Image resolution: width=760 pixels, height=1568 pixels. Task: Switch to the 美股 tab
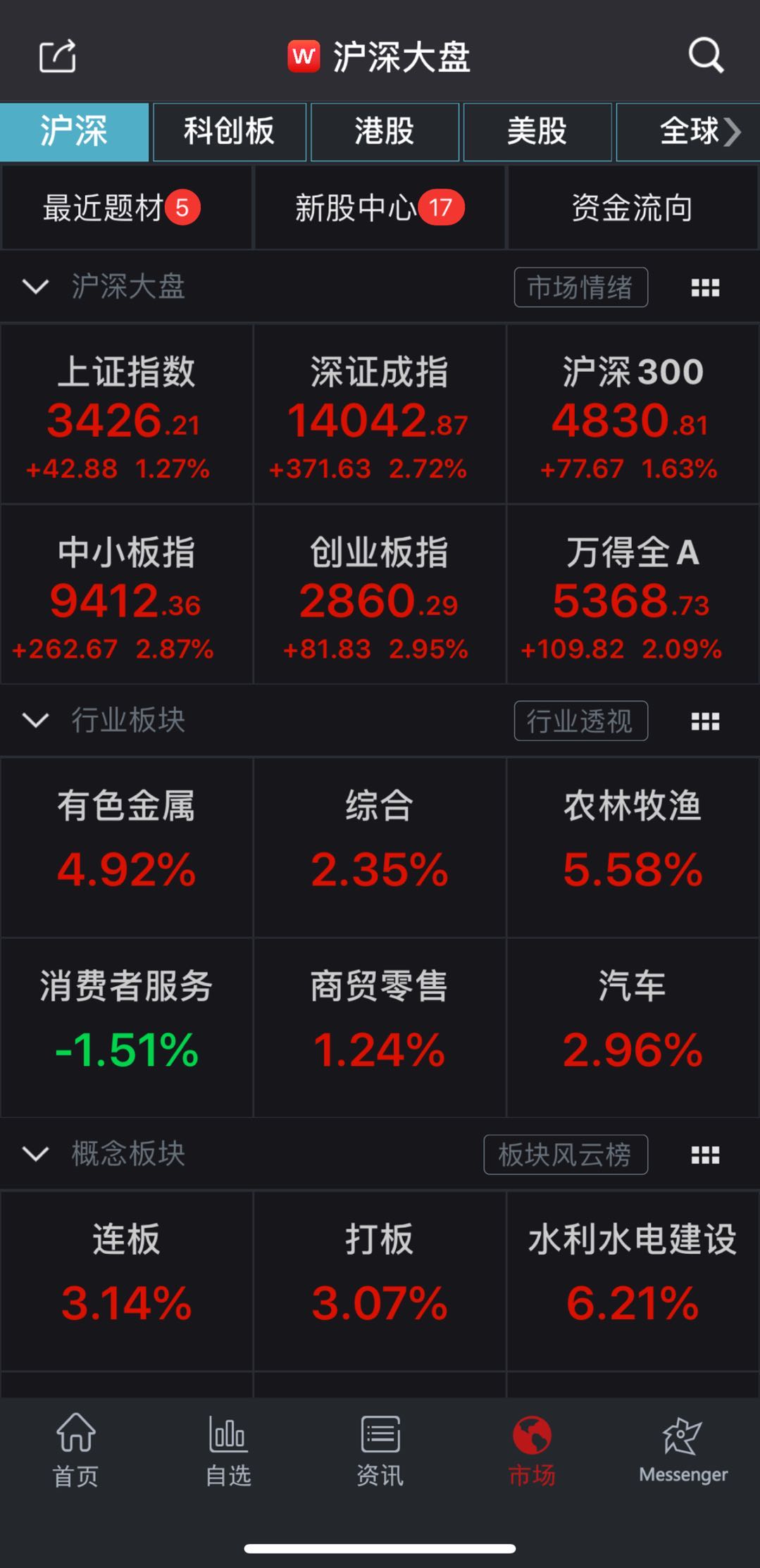point(537,132)
